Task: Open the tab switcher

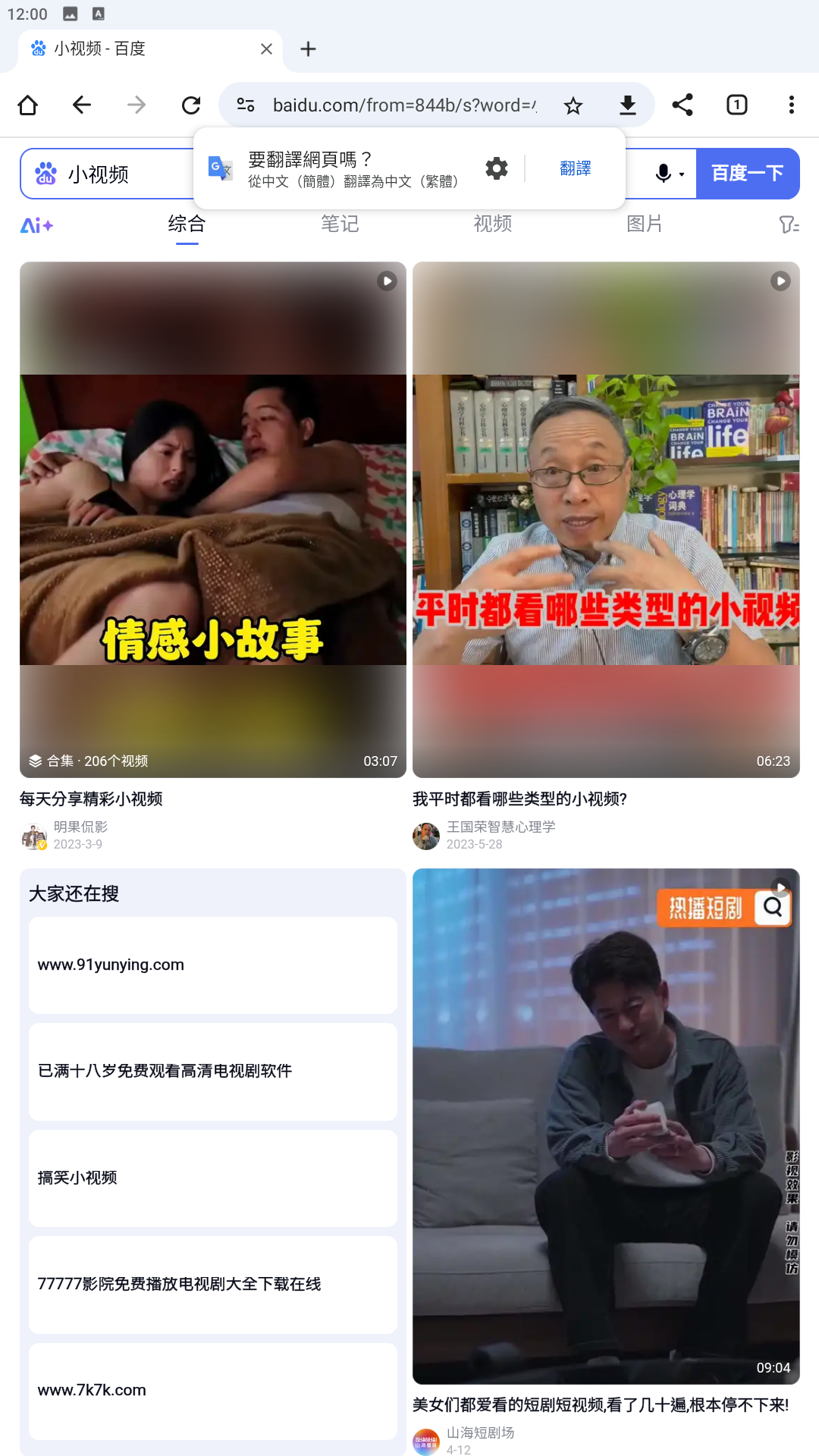Action: tap(737, 105)
